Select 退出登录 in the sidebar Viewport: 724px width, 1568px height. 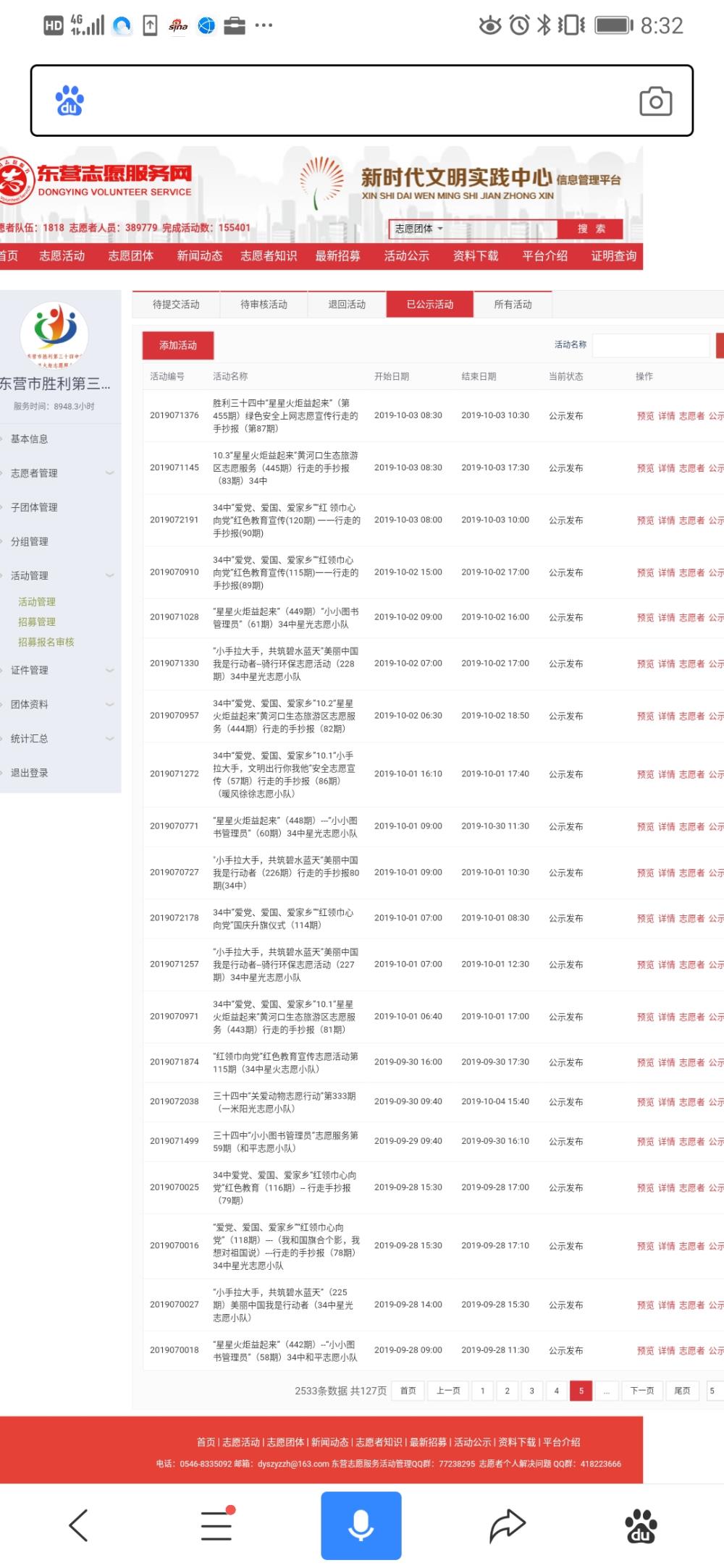[30, 773]
